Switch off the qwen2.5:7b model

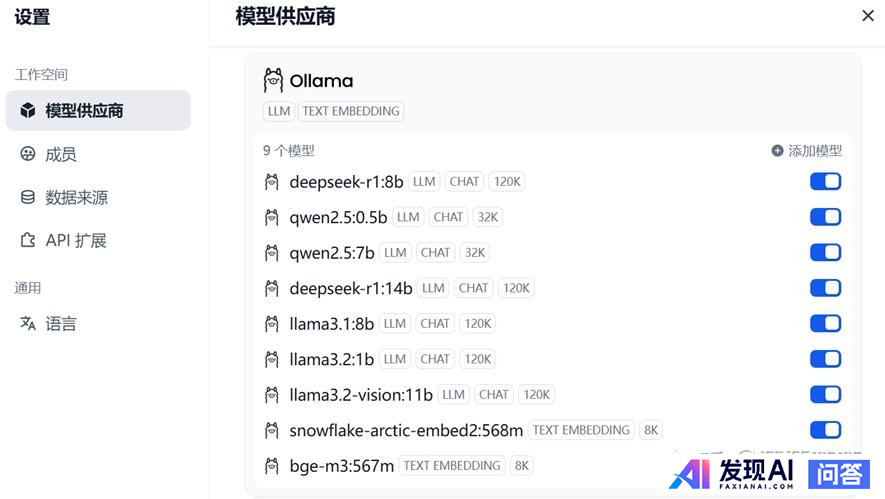click(x=825, y=252)
